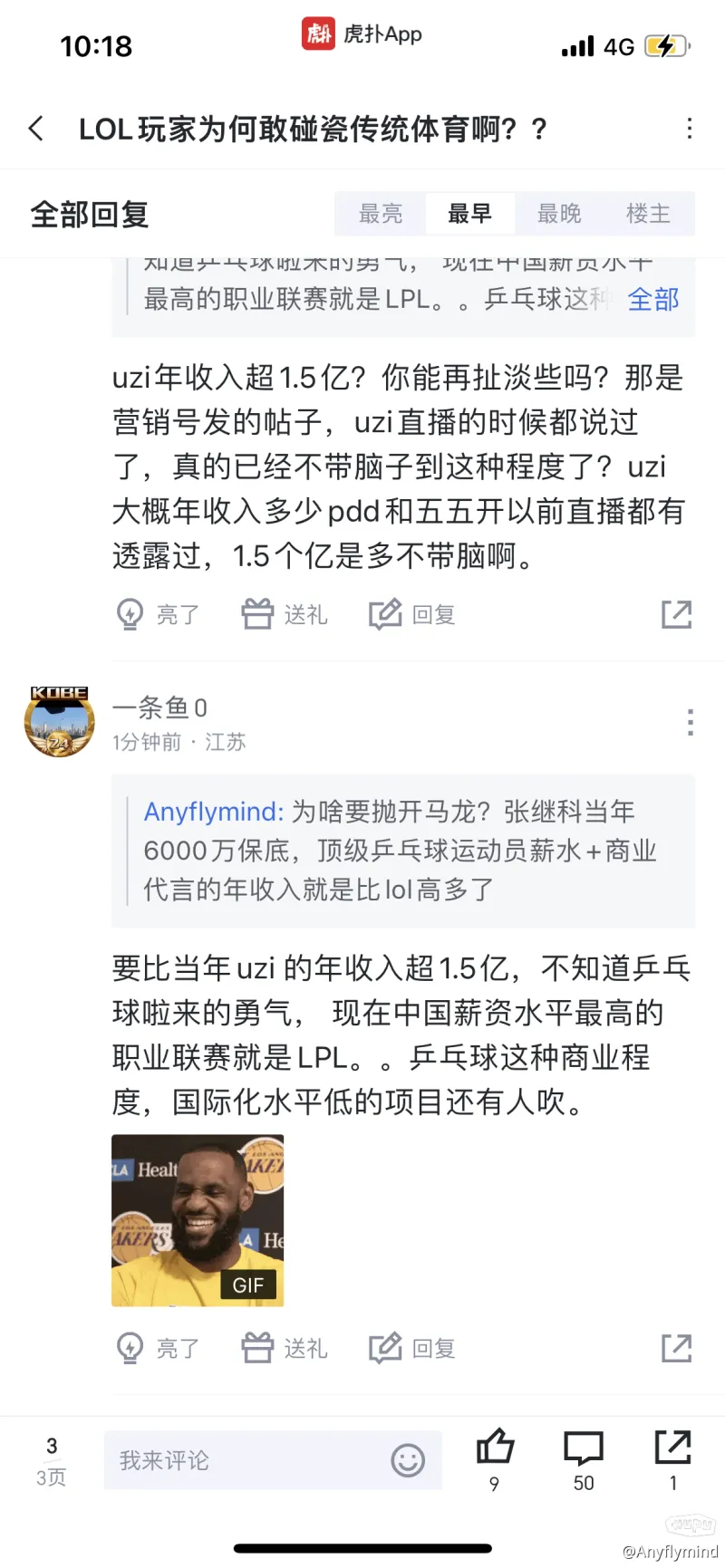Share 一条鱼0's comment
The height and width of the screenshot is (1568, 725).
(677, 1348)
